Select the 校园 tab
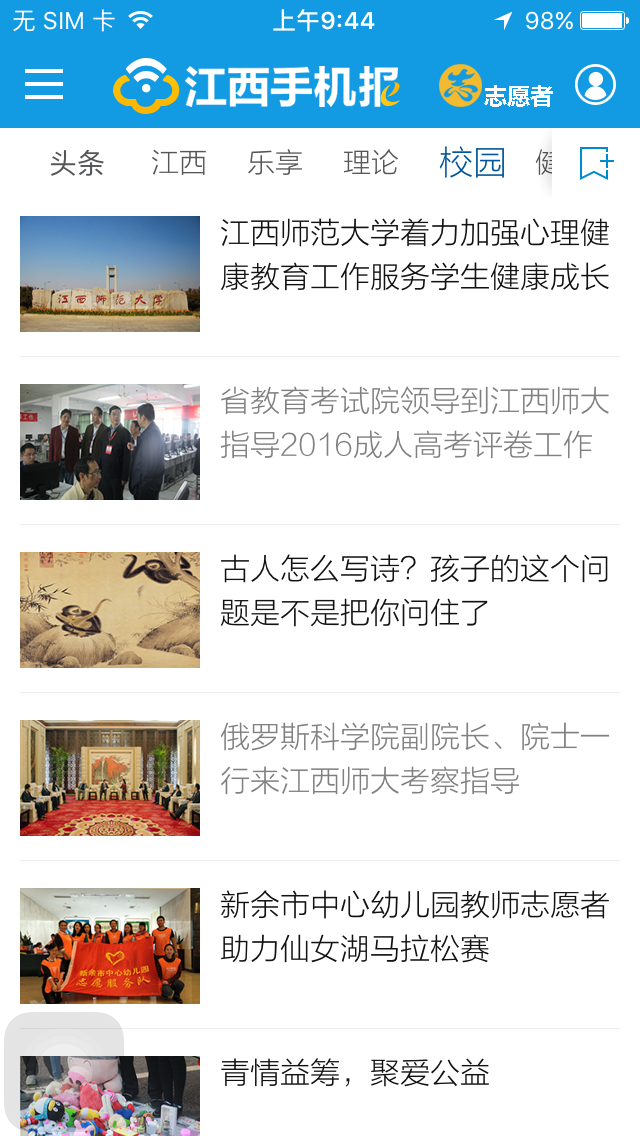Viewport: 640px width, 1136px height. pos(472,163)
